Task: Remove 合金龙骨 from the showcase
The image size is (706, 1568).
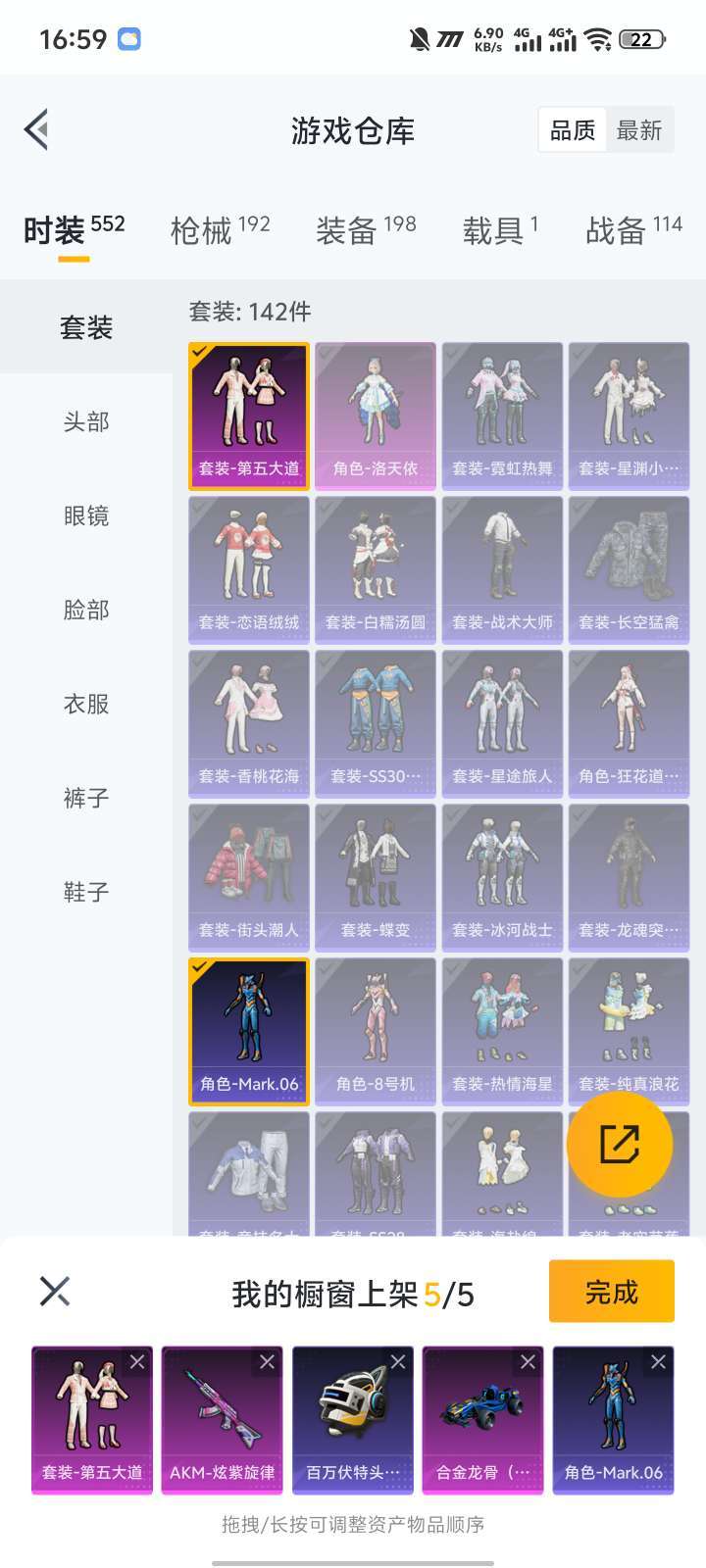Action: pos(528,1362)
